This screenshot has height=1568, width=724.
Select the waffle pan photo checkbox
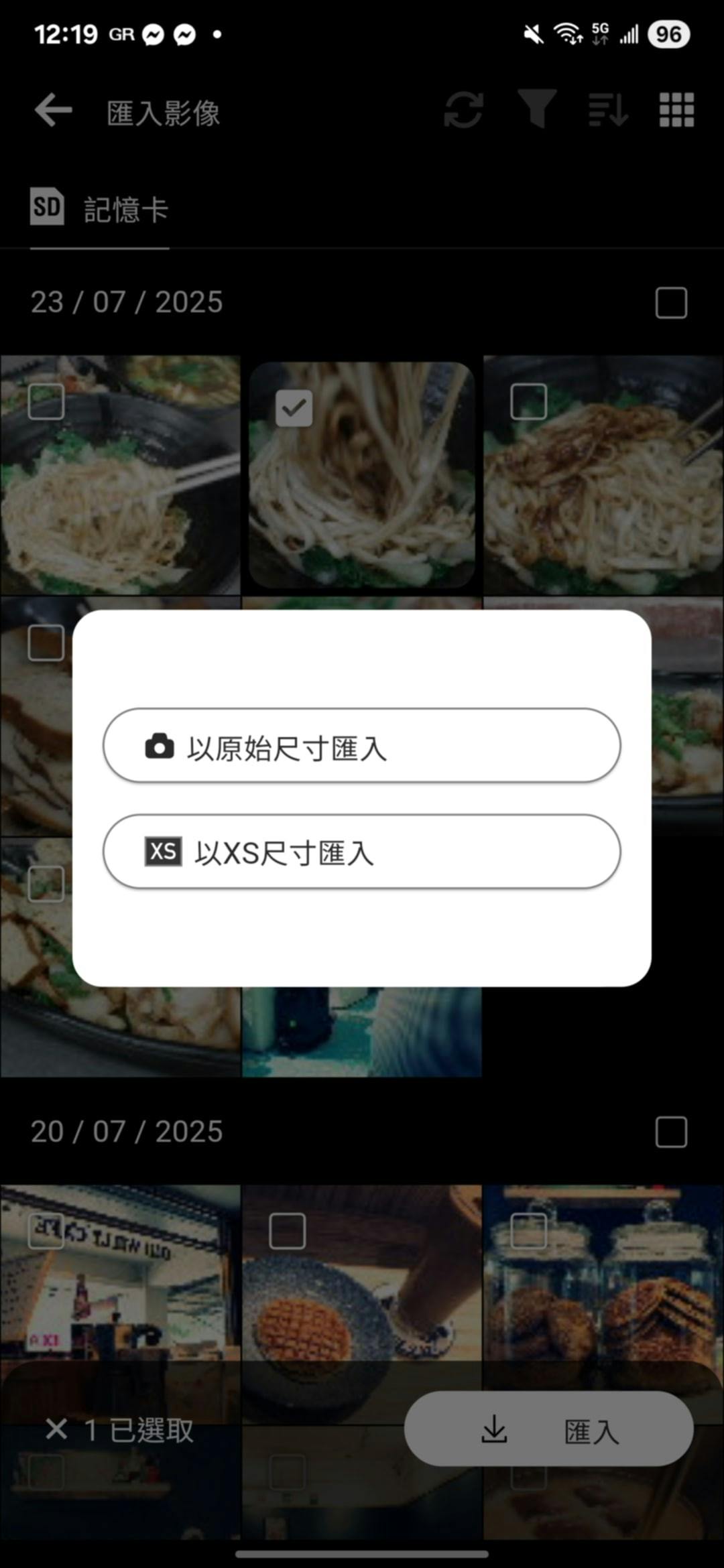[287, 1231]
